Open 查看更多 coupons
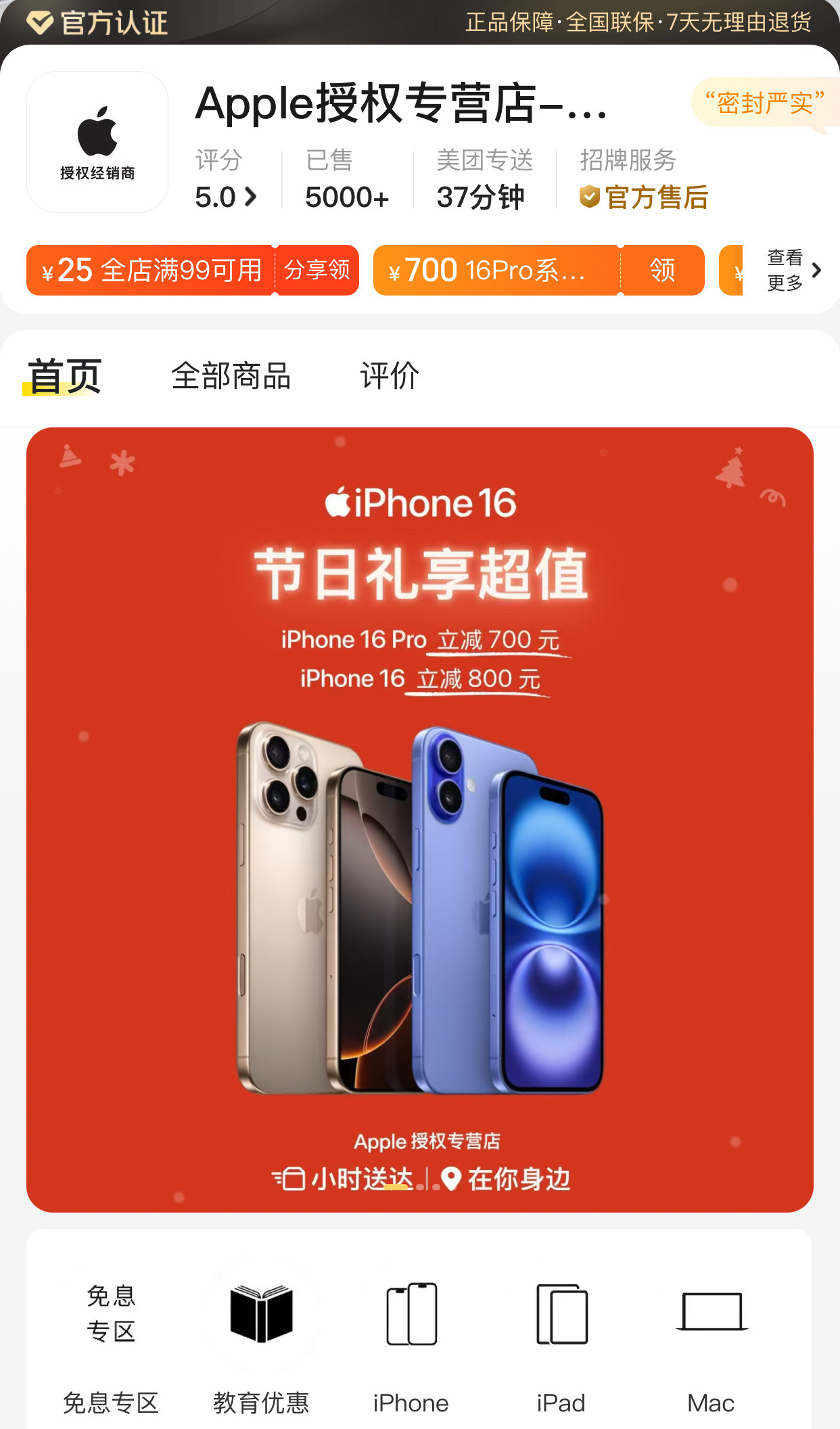 [793, 271]
